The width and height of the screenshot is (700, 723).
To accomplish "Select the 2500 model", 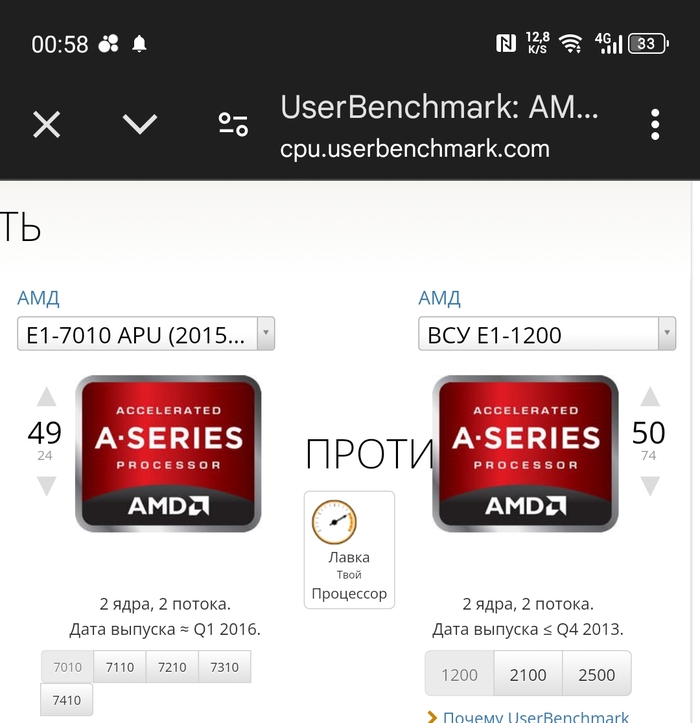I will pos(597,674).
